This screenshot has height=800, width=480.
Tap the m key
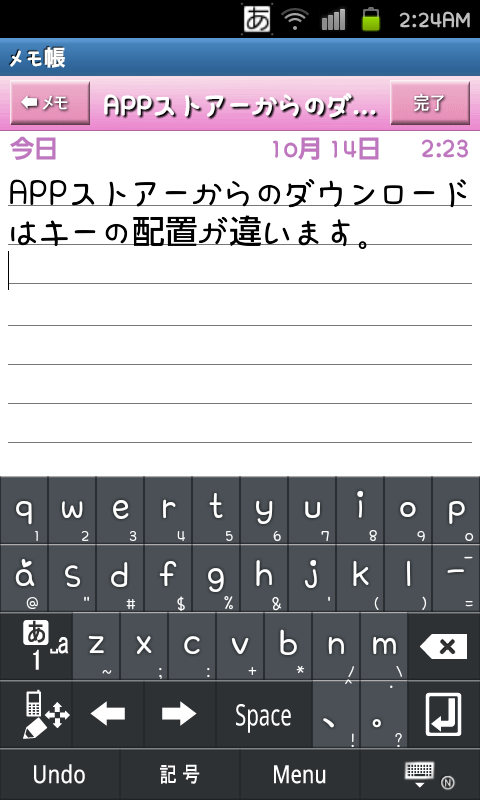(x=384, y=646)
